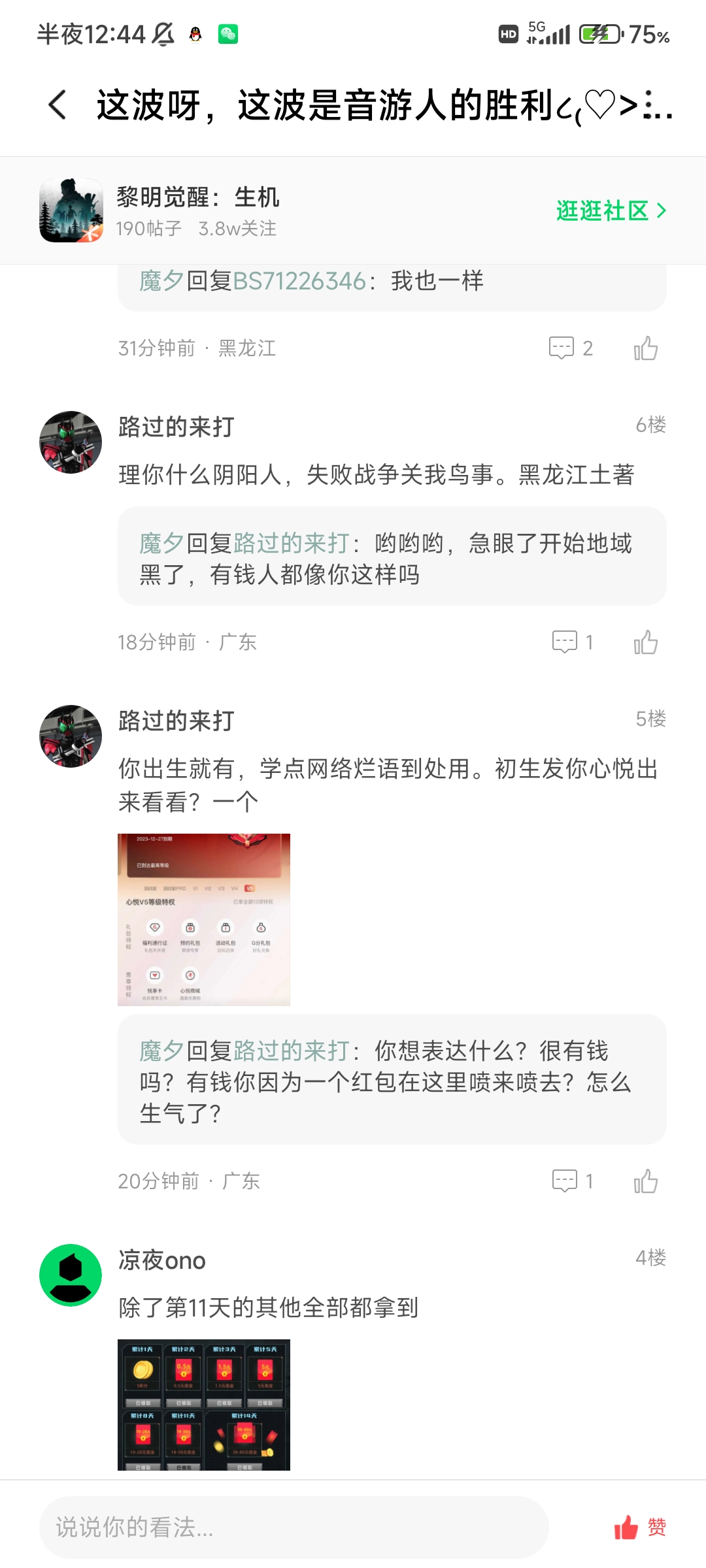Open replies on the 5楼 comment
The image size is (706, 1568).
coord(573,1181)
